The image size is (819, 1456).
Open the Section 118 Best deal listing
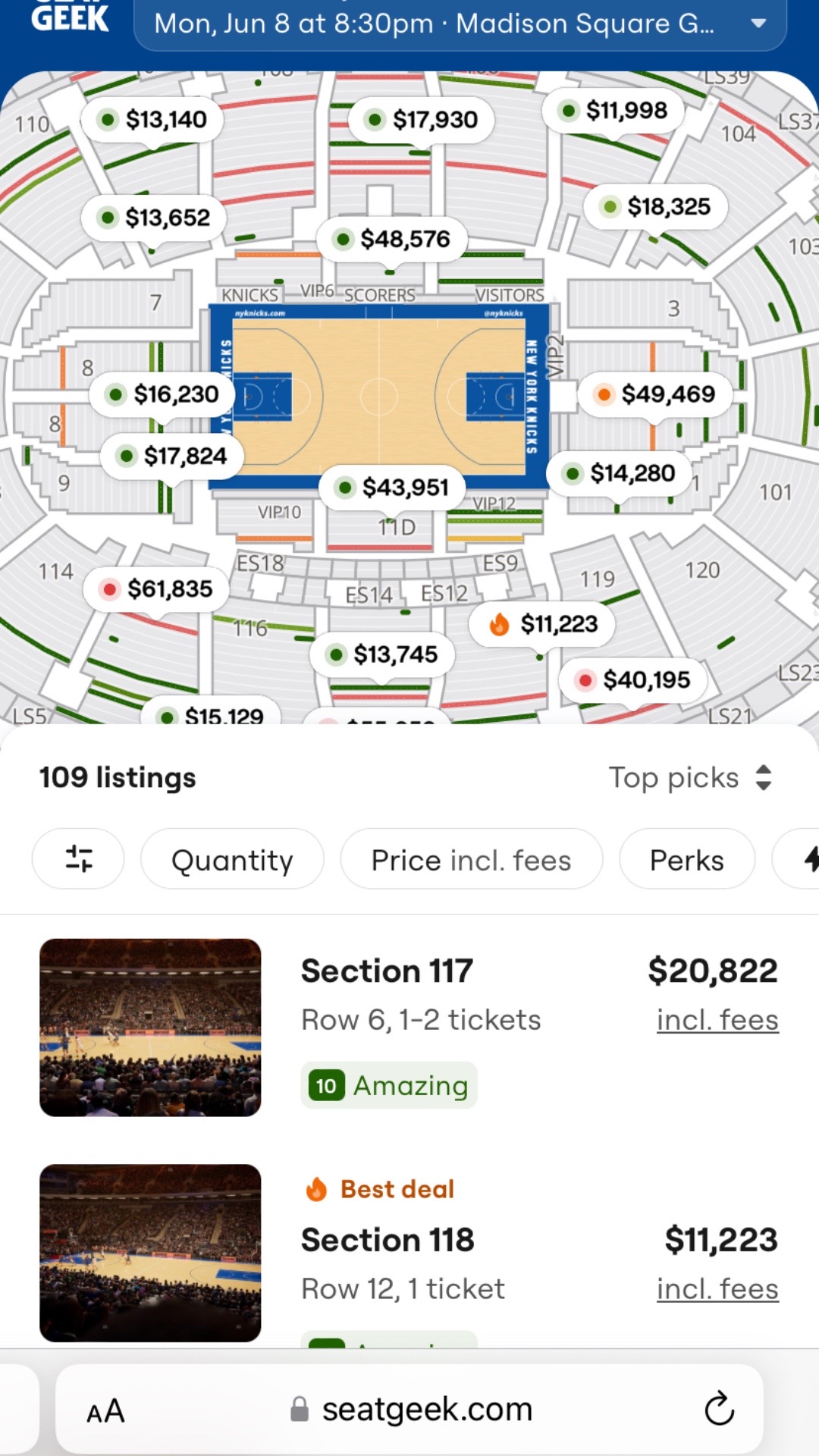pyautogui.click(x=409, y=1253)
